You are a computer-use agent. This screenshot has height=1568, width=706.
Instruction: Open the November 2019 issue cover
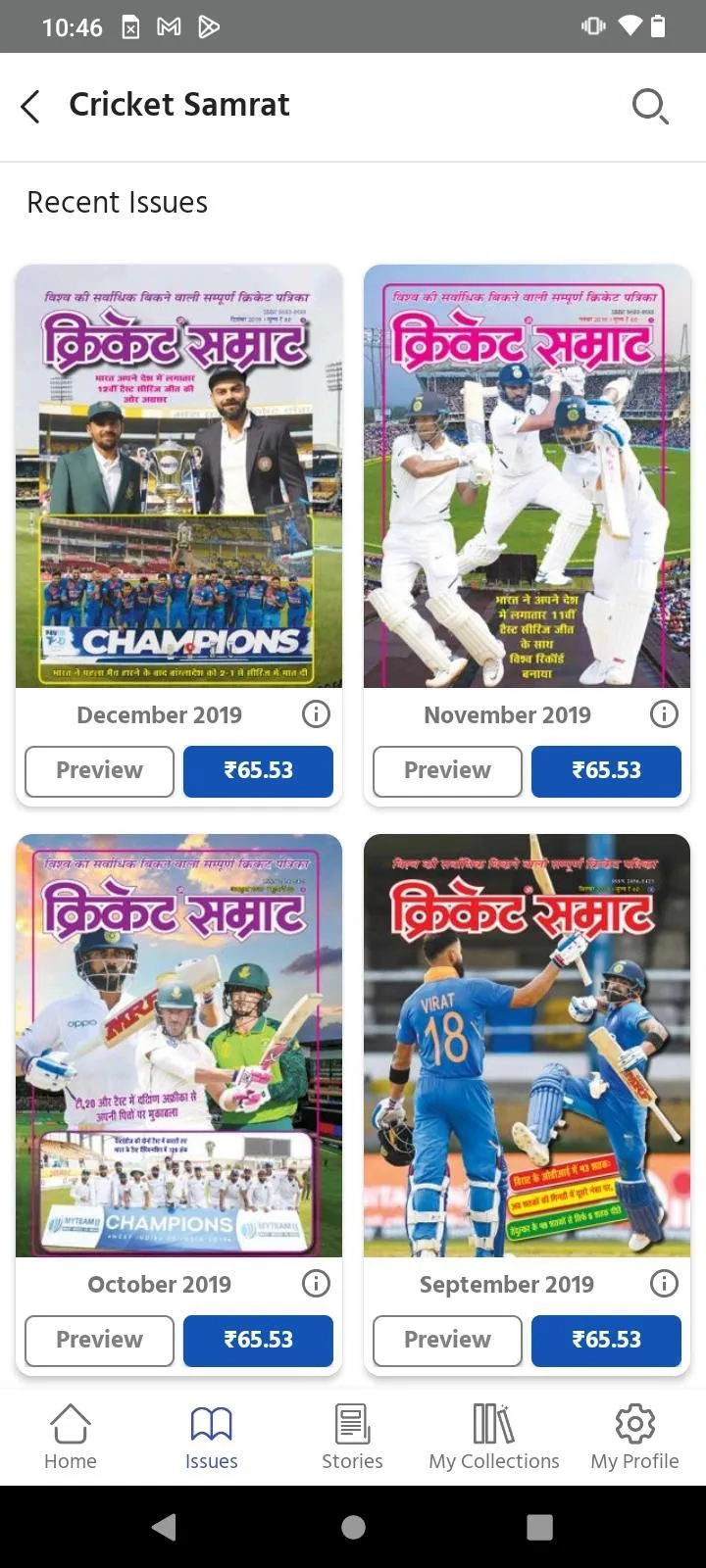(x=527, y=476)
